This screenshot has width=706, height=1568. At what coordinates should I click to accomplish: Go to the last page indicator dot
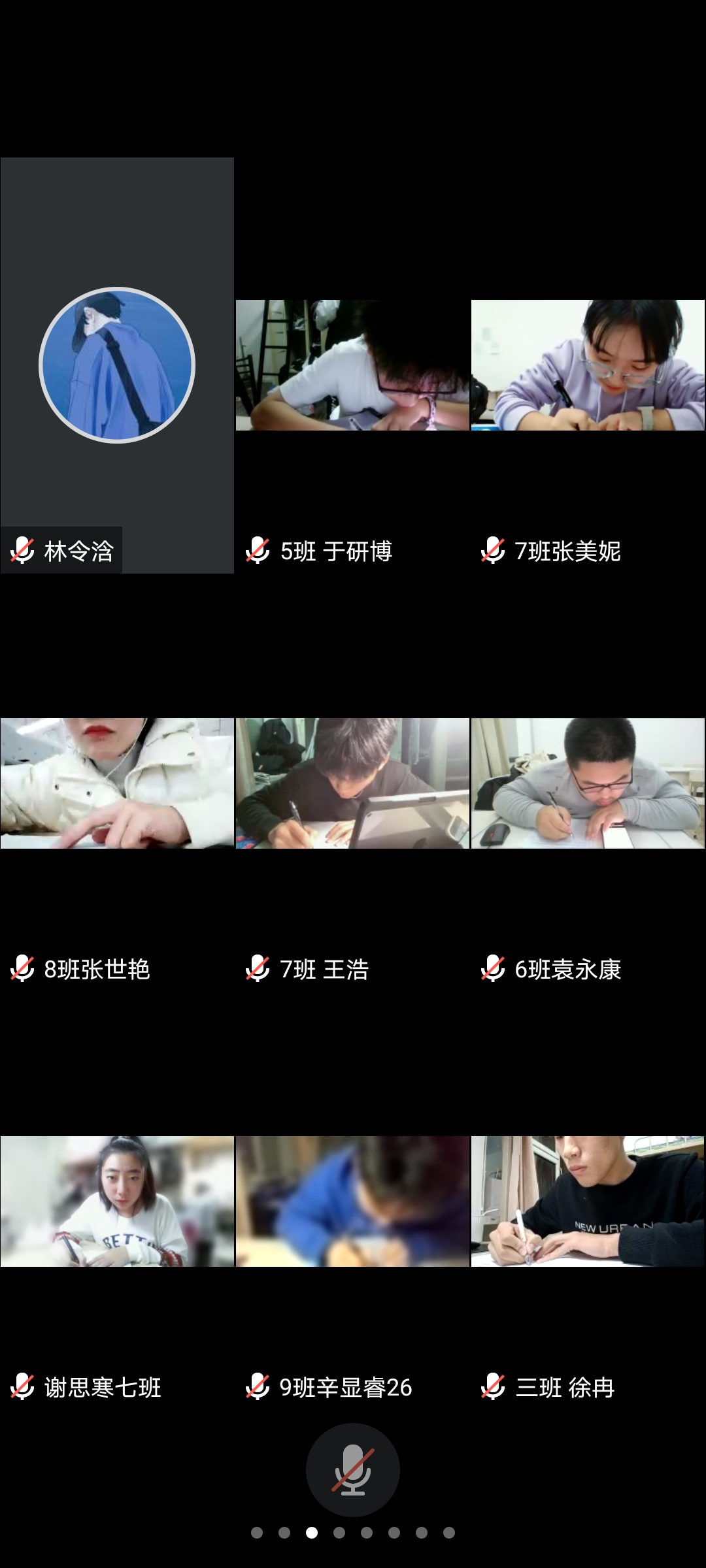(449, 1533)
